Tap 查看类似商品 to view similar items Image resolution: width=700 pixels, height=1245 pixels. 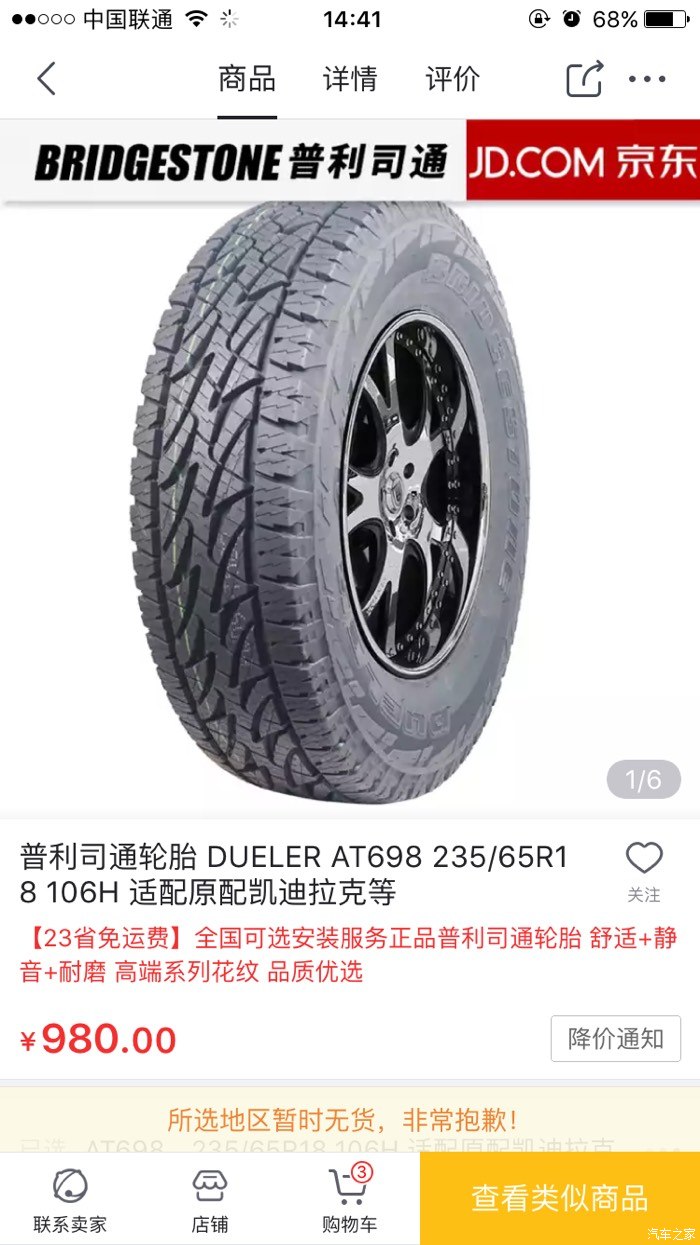click(x=560, y=1198)
